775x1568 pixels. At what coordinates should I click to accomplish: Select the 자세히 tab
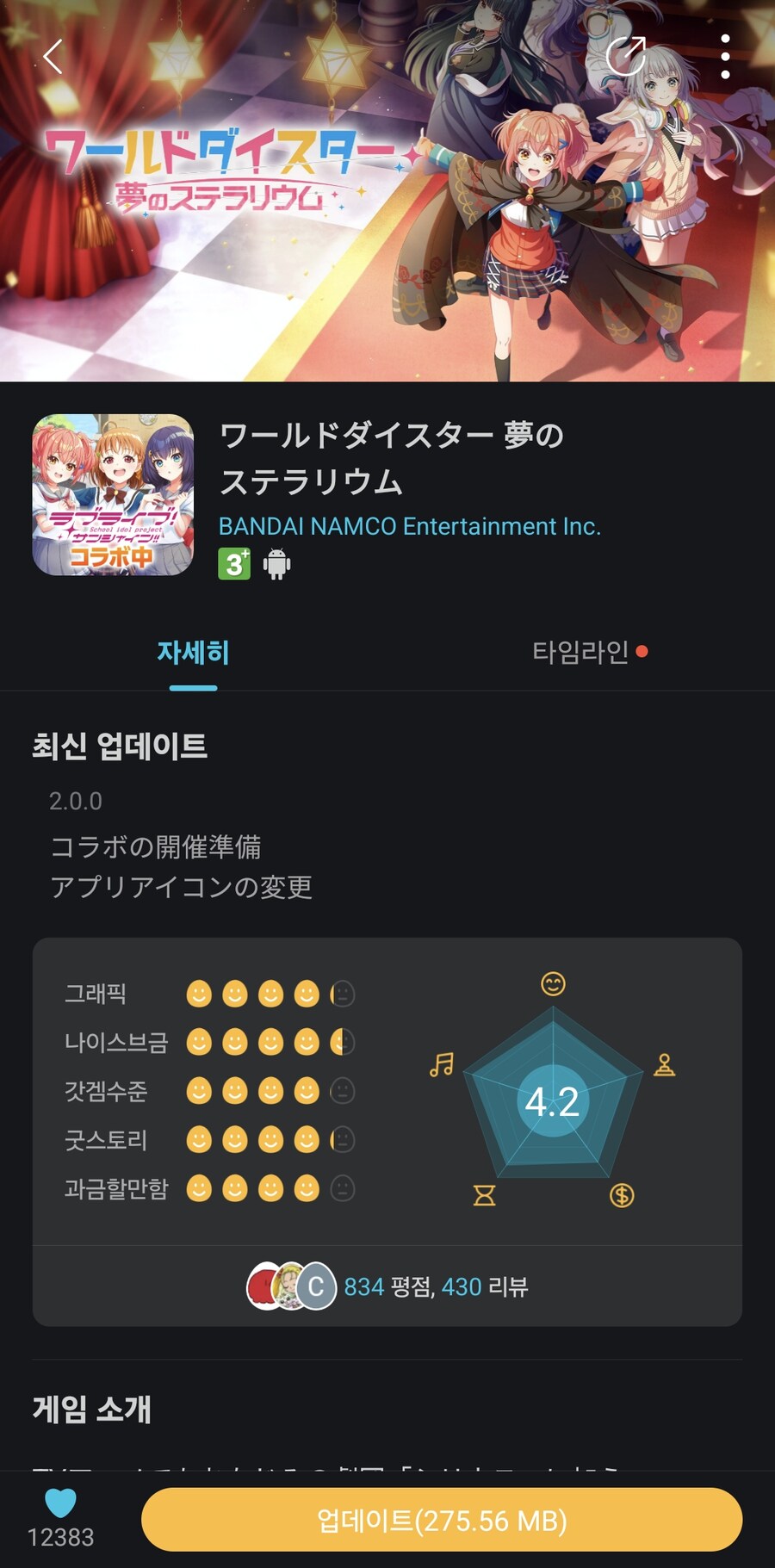tap(193, 653)
